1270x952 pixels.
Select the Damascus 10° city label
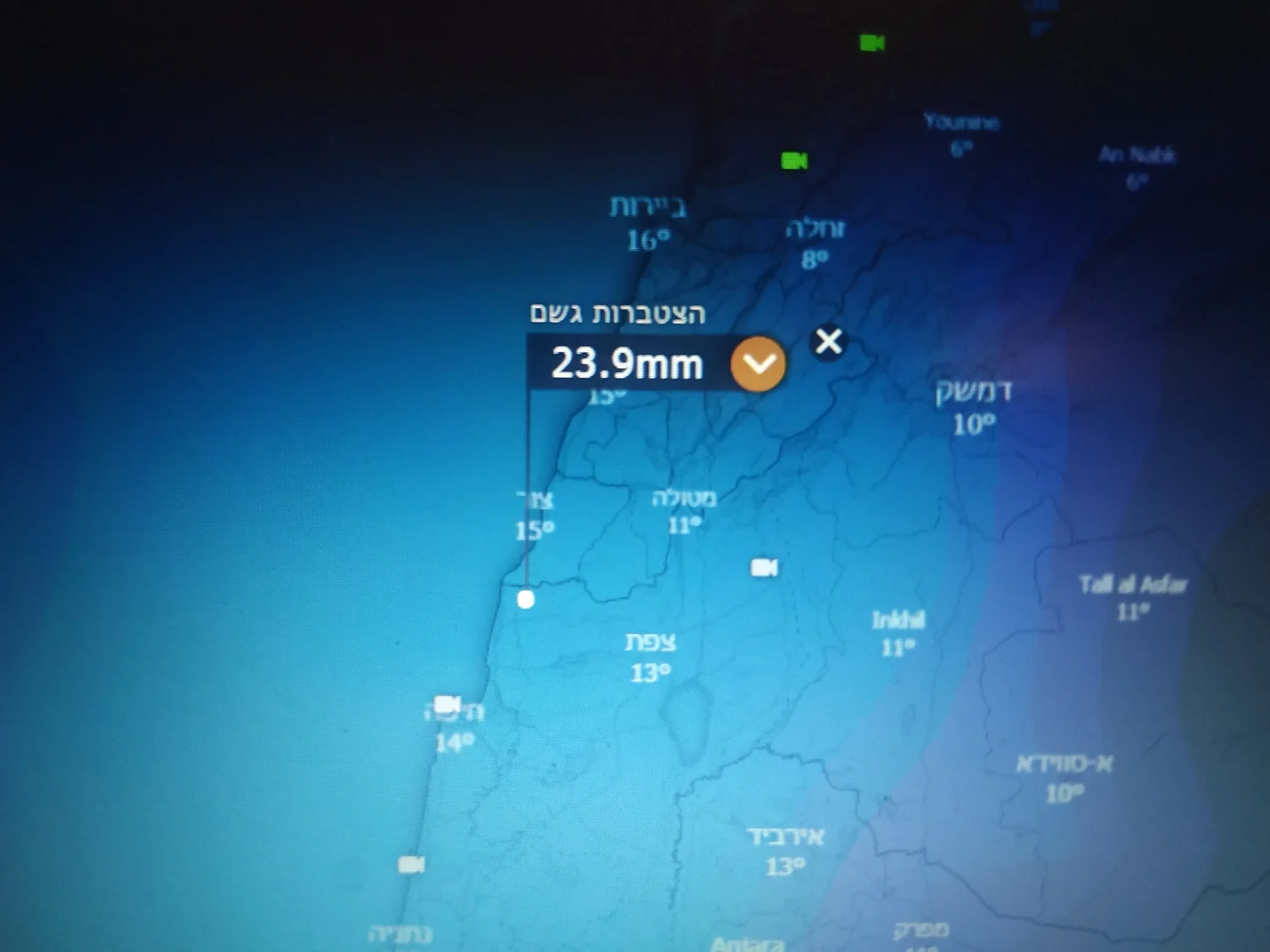click(973, 406)
